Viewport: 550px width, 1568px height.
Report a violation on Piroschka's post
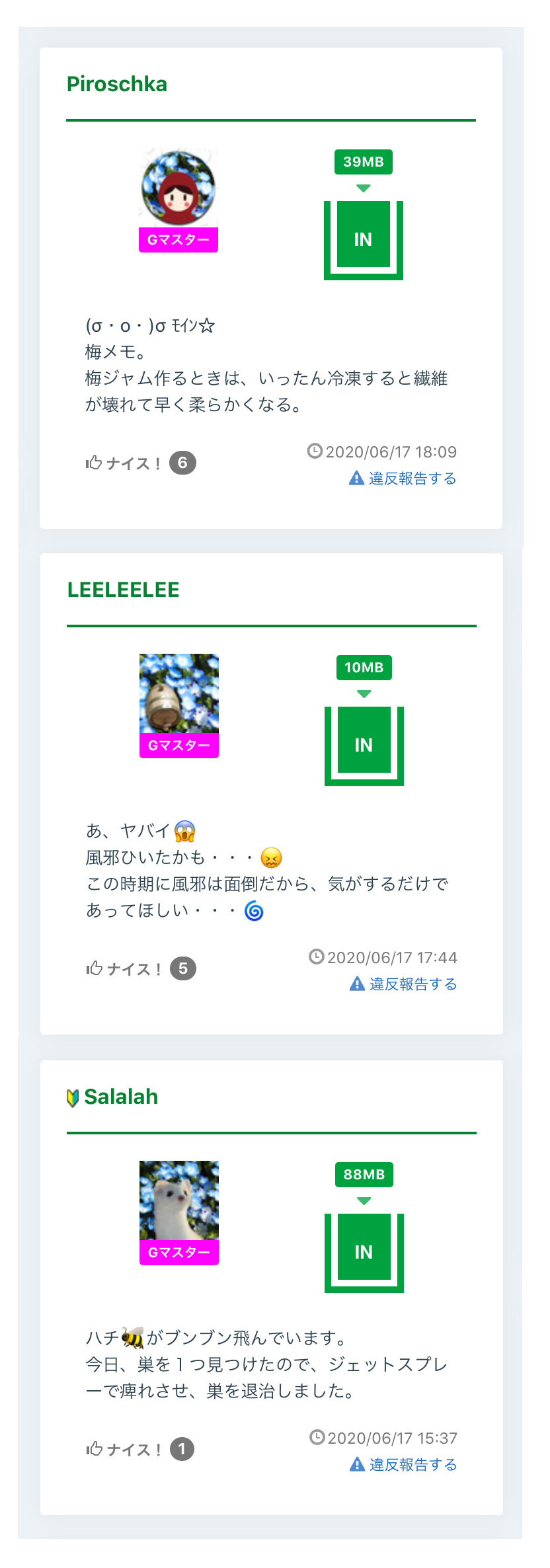pos(403,478)
